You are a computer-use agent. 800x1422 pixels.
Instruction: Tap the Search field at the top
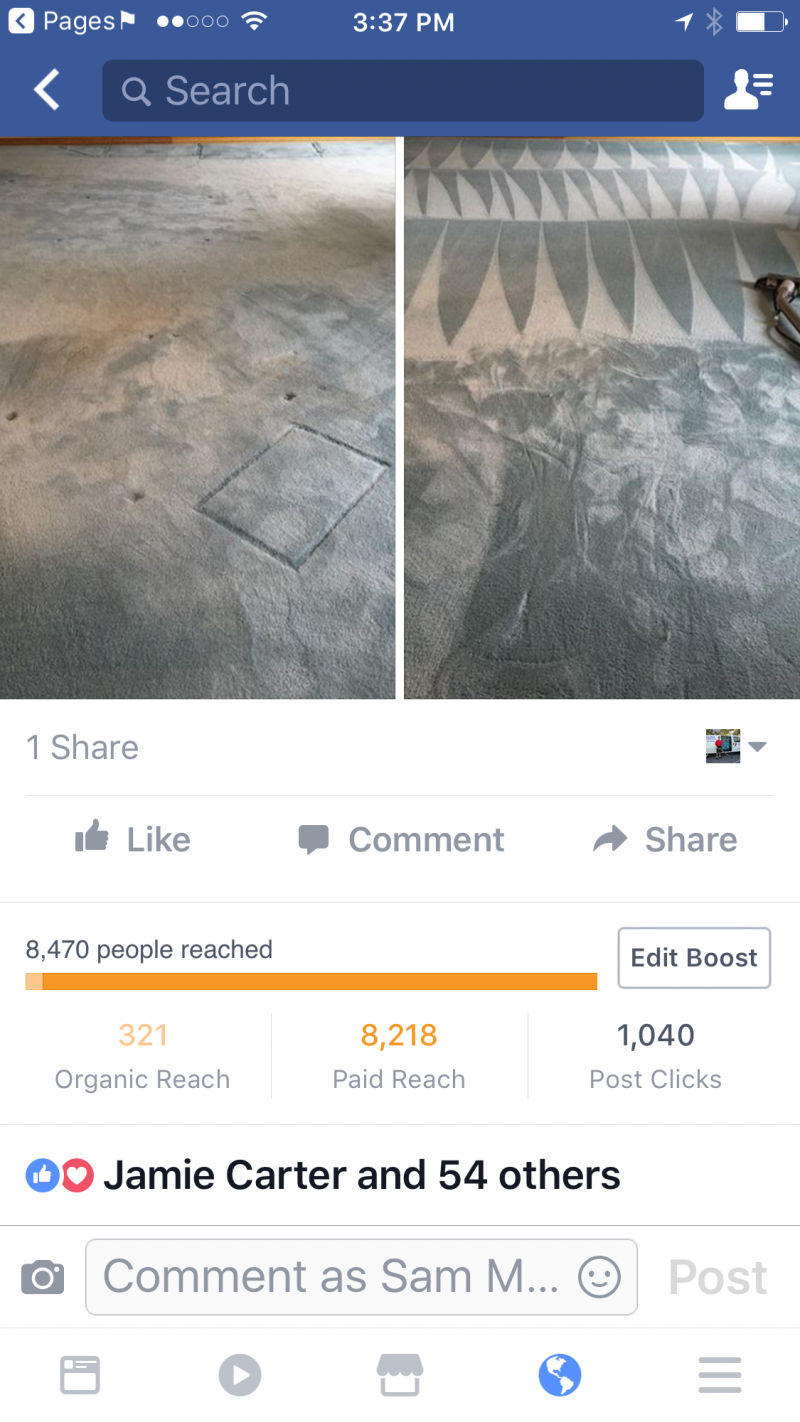coord(402,91)
